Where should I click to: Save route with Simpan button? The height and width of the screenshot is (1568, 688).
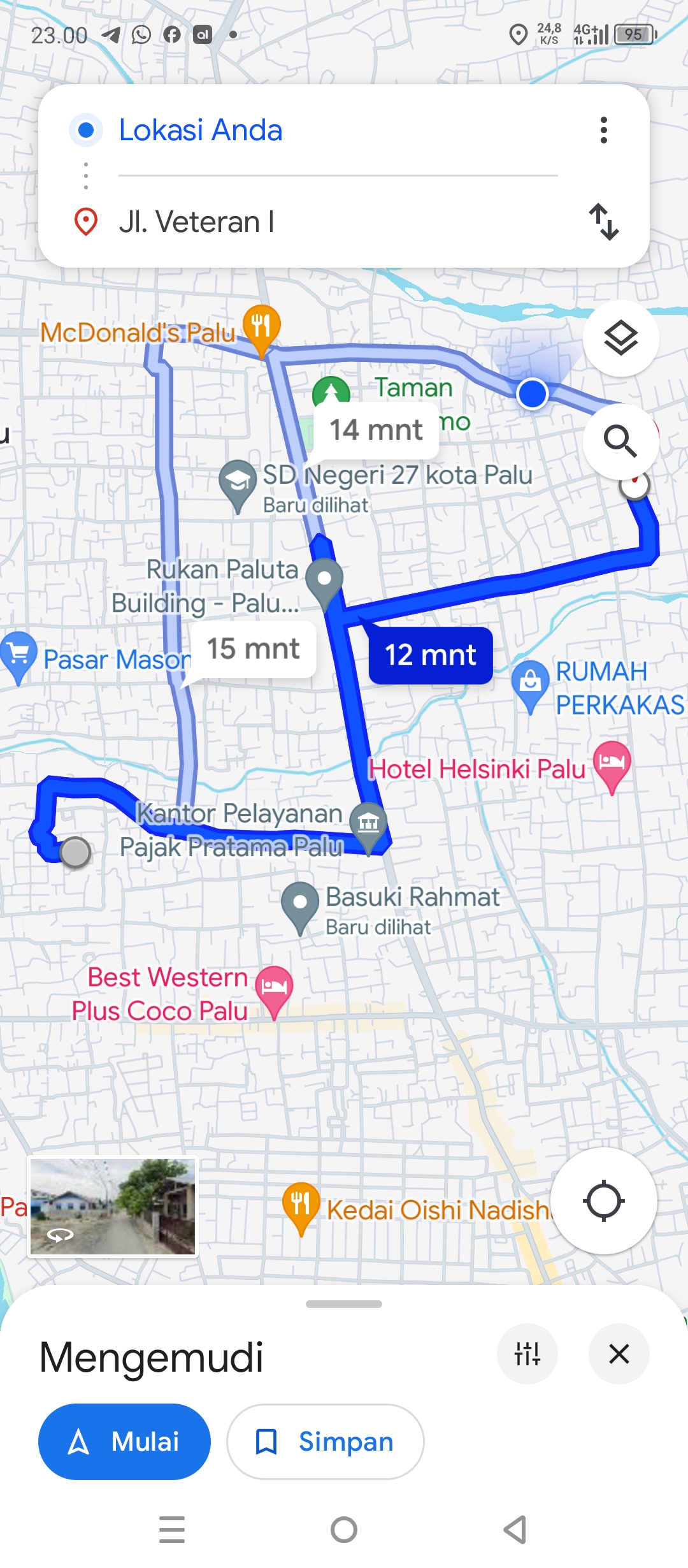(326, 1442)
